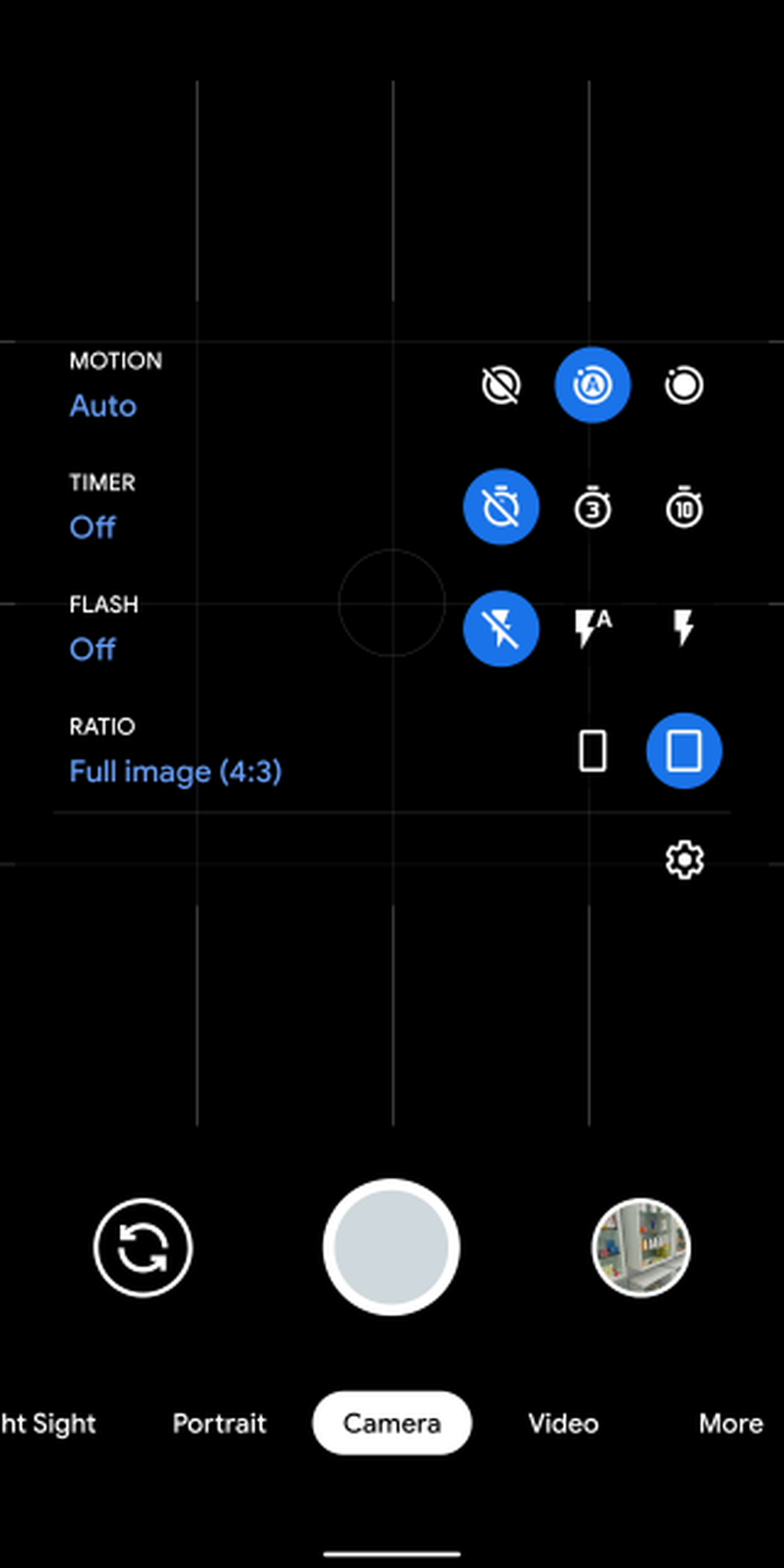Open camera settings gear

coord(683,860)
